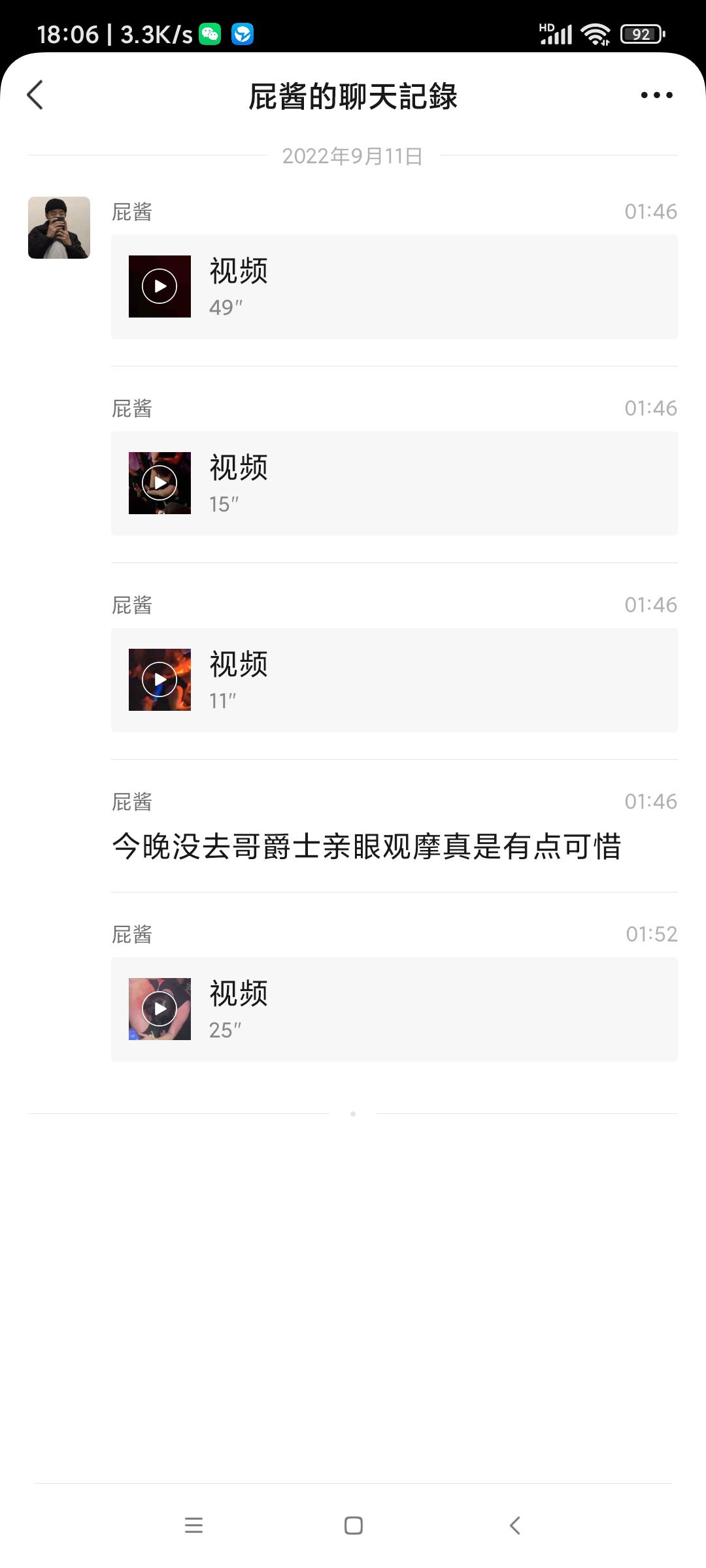The image size is (706, 1568).
Task: Go back from the chat record page
Action: (x=35, y=95)
